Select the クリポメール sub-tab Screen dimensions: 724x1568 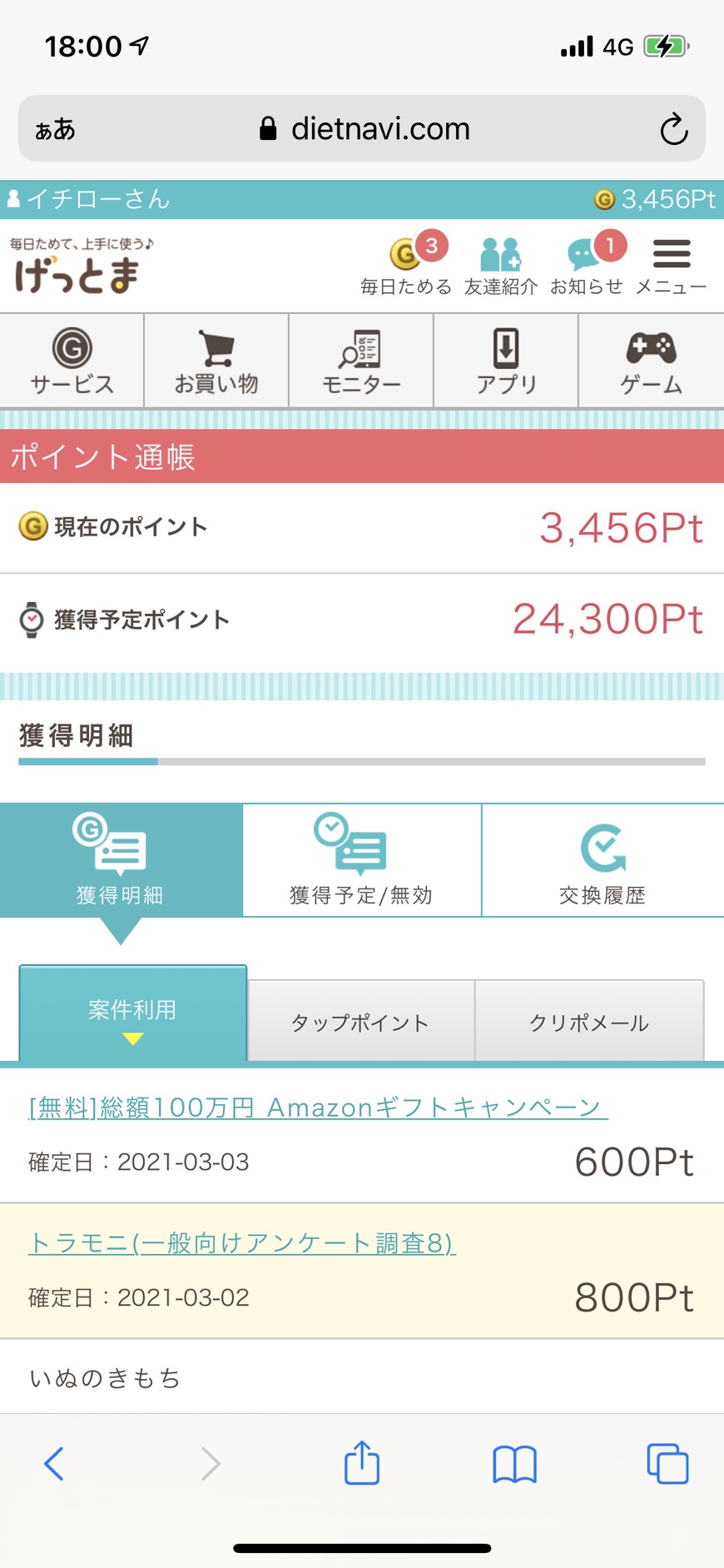[589, 1021]
